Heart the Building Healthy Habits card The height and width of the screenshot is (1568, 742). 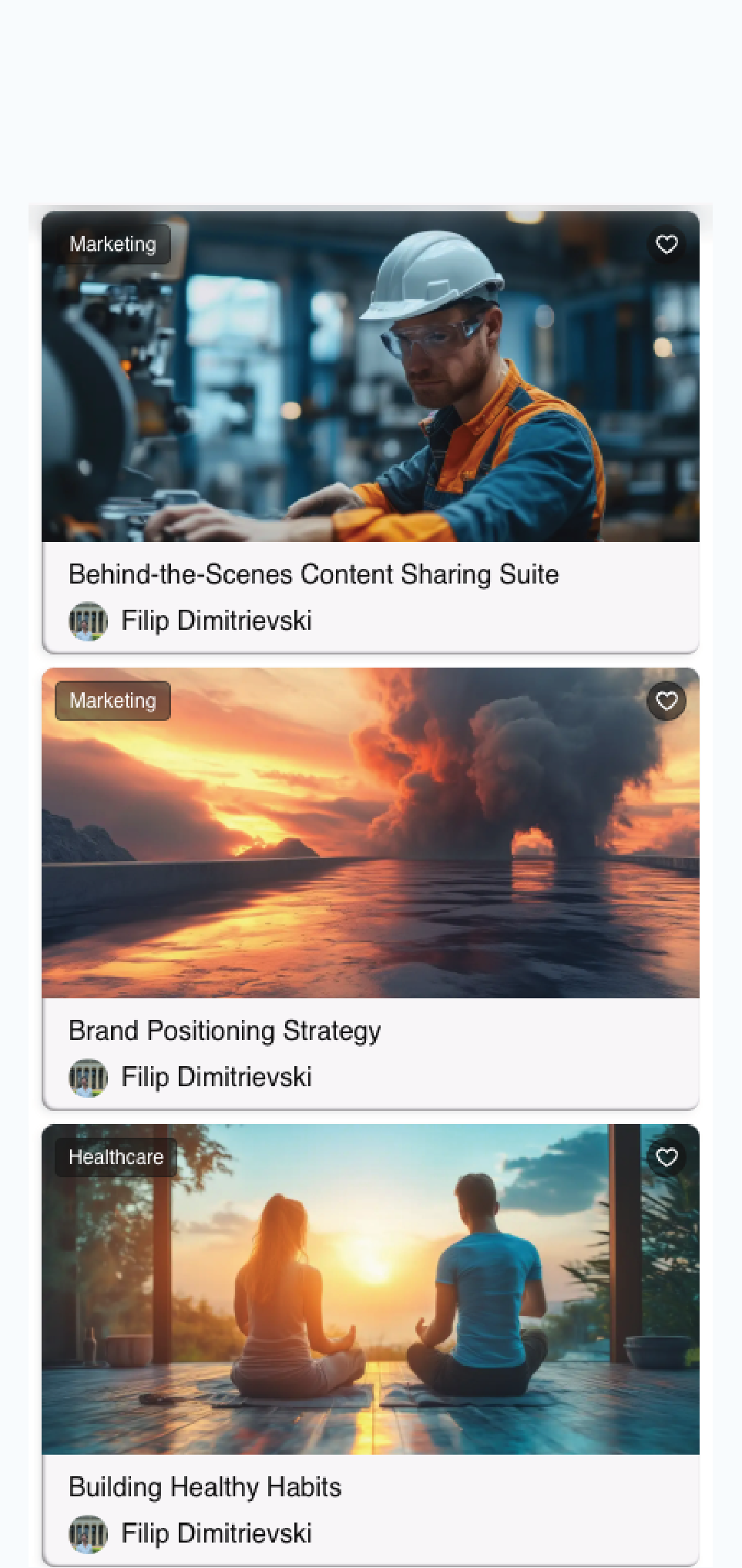point(666,1157)
